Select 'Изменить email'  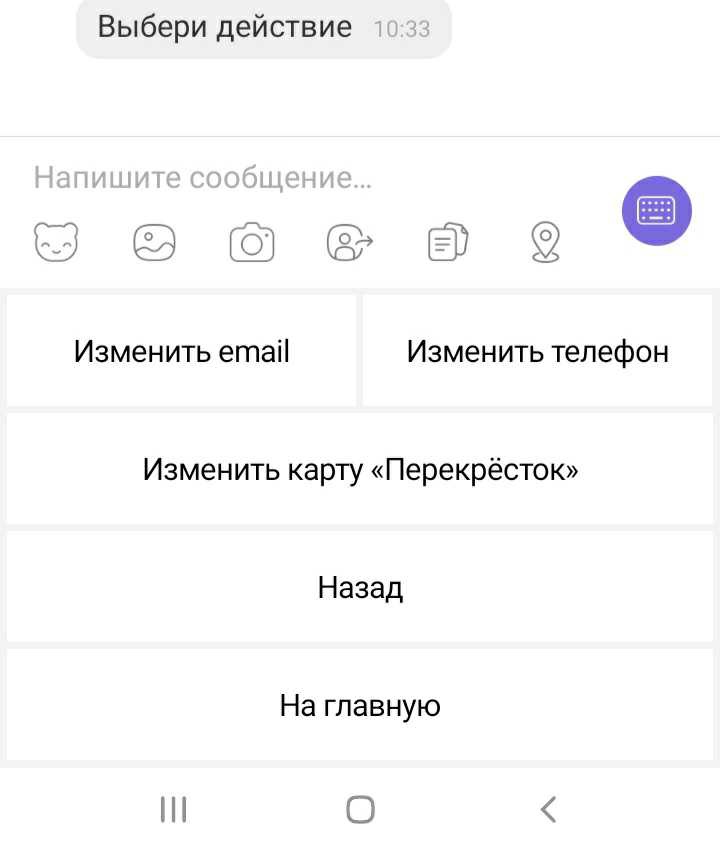coord(181,351)
